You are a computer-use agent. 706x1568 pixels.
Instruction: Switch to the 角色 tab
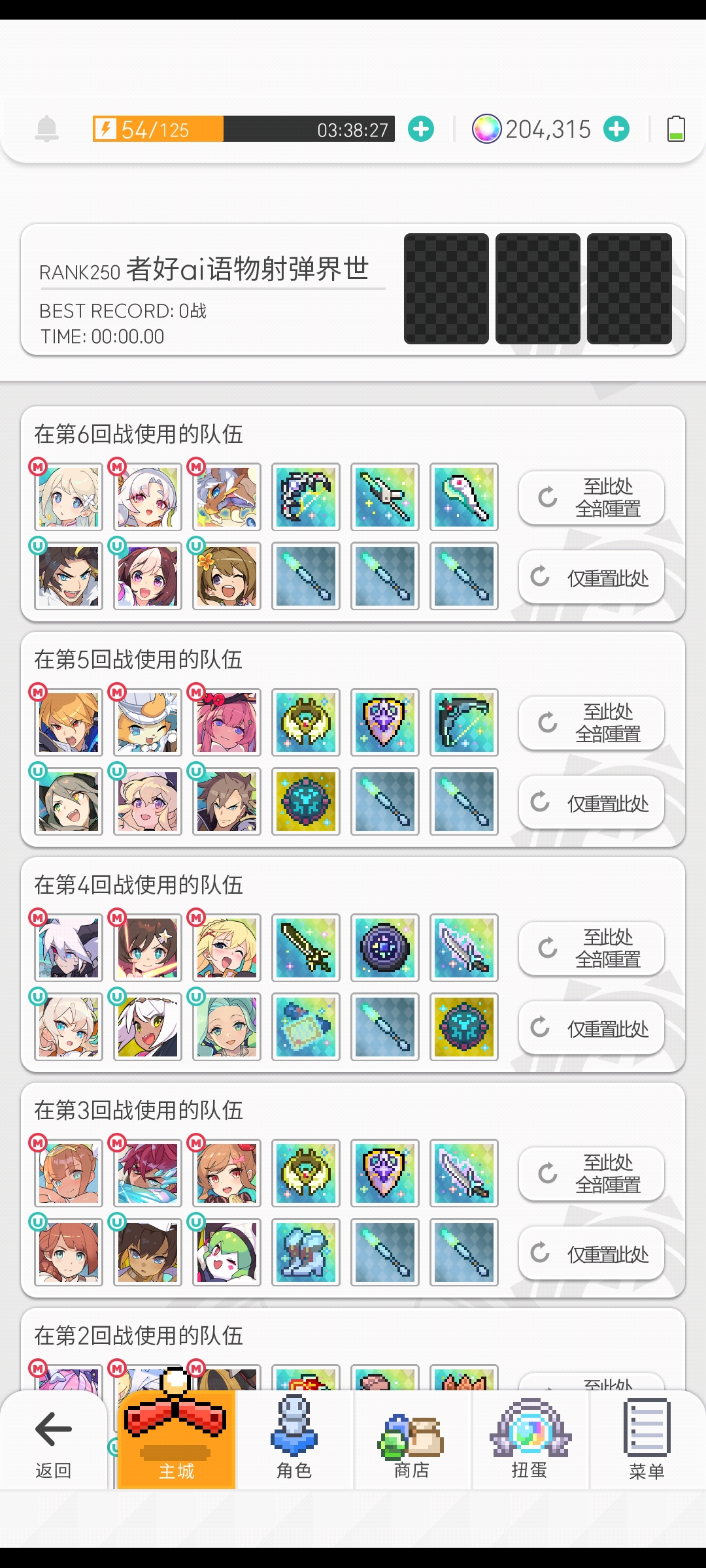pyautogui.click(x=294, y=1441)
